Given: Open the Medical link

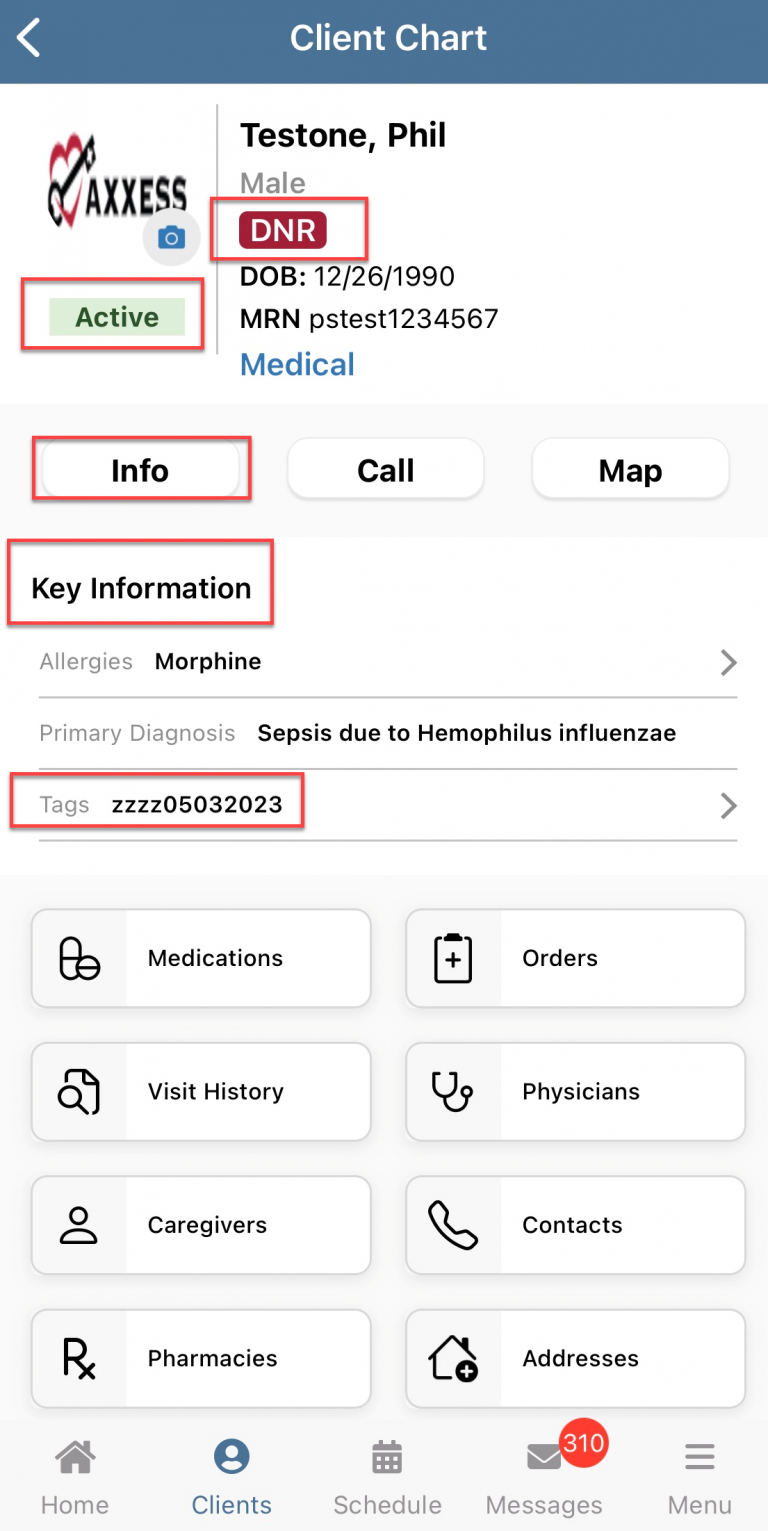Looking at the screenshot, I should pos(296,364).
